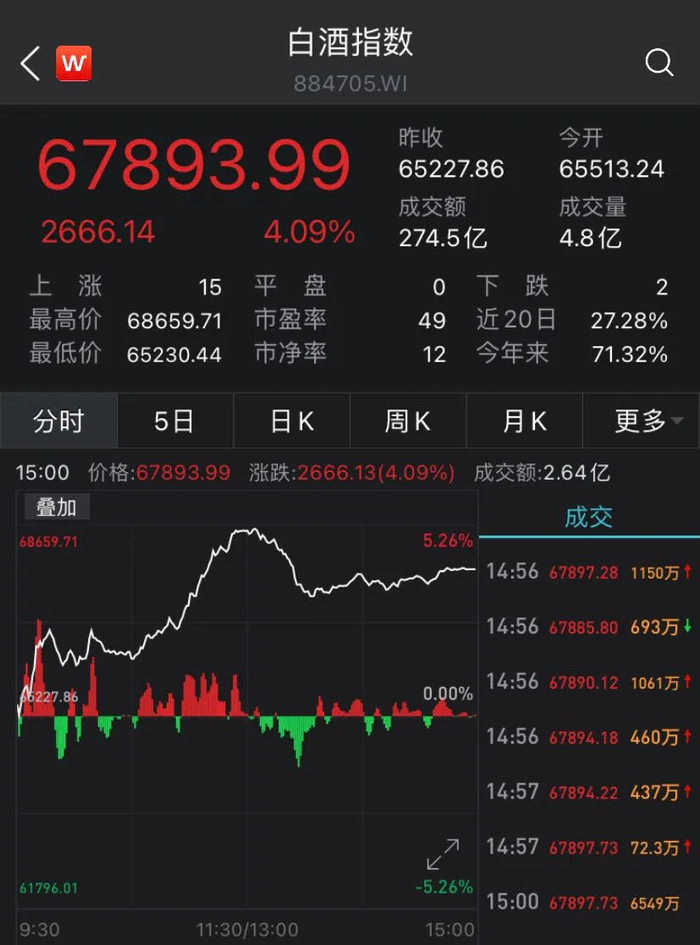The height and width of the screenshot is (945, 700).
Task: Switch to the 5日 chart tab
Action: tap(174, 421)
